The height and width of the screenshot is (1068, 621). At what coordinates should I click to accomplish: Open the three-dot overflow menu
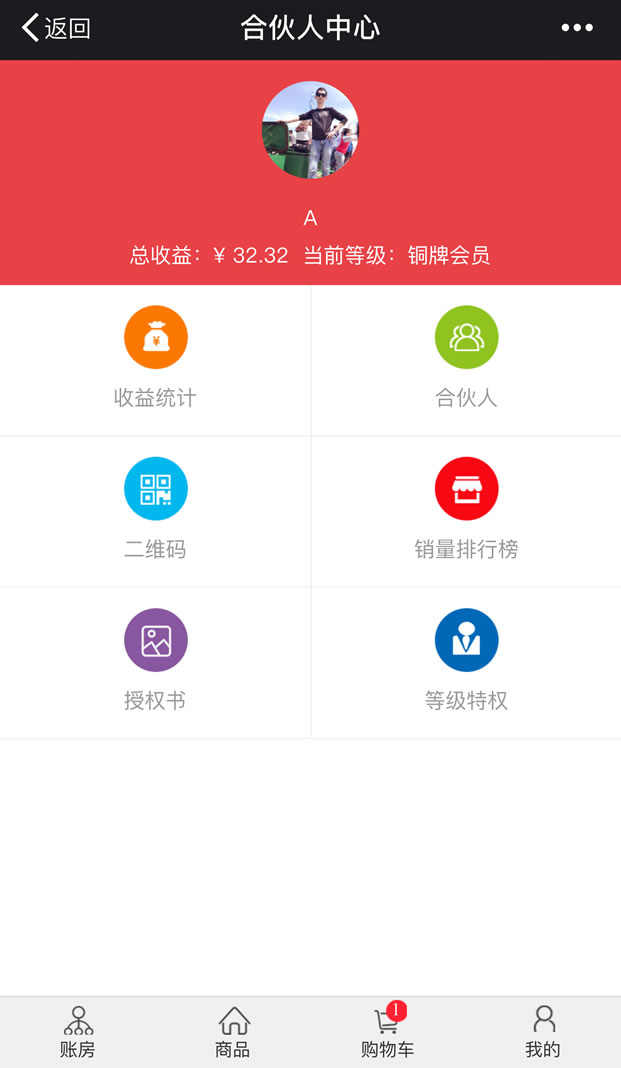coord(577,28)
